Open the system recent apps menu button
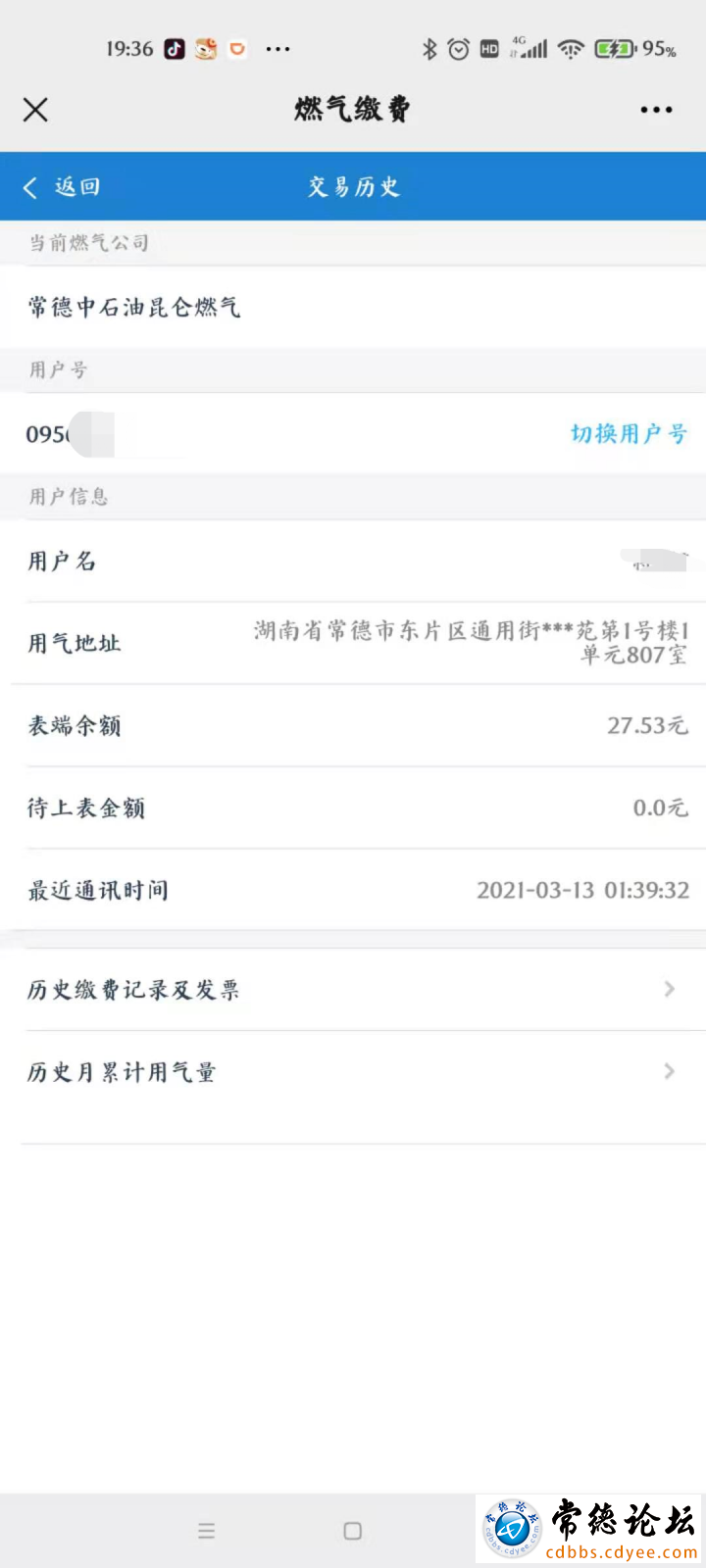The width and height of the screenshot is (706, 1568). pyautogui.click(x=206, y=1531)
